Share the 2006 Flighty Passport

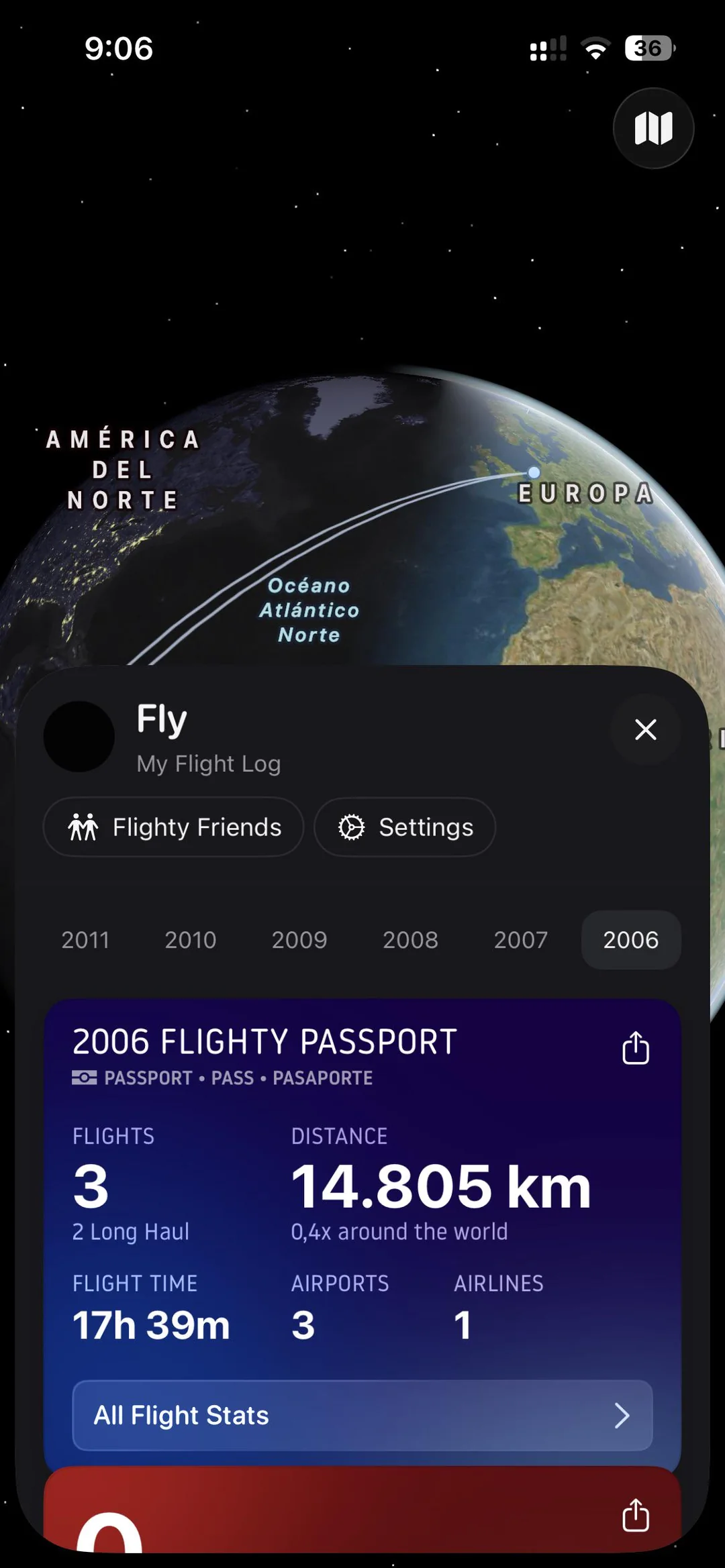[x=635, y=1048]
